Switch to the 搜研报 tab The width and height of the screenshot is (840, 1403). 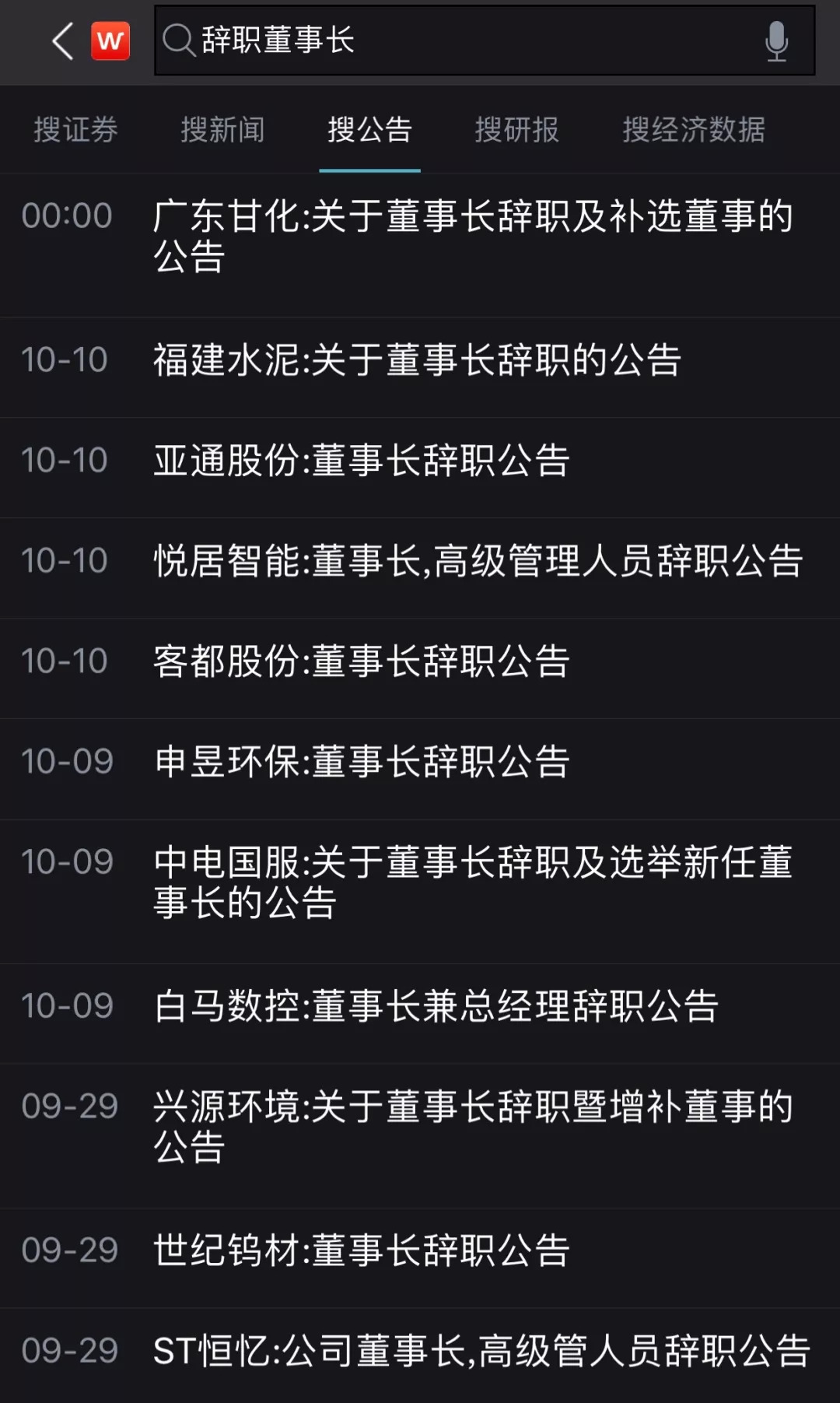pos(516,129)
